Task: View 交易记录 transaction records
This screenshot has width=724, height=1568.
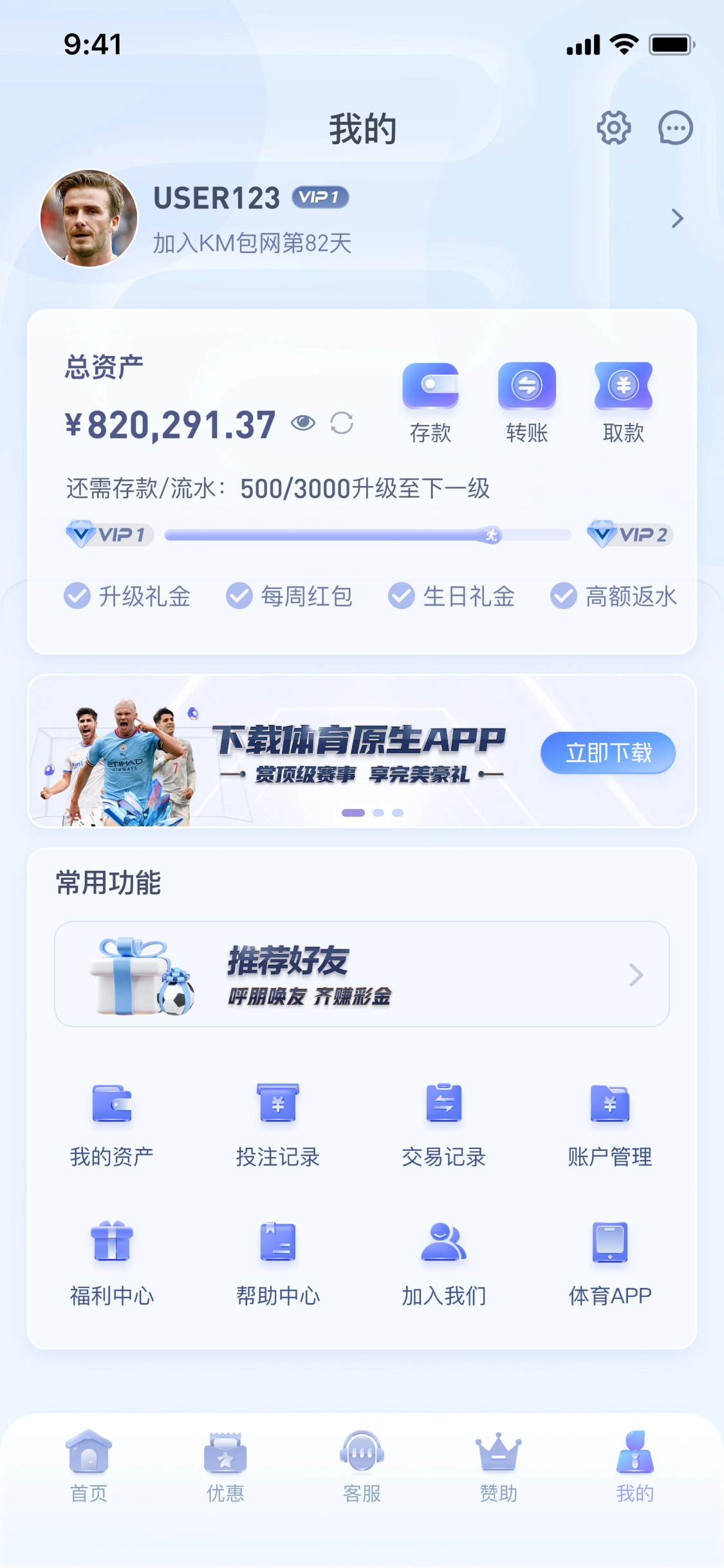Action: [x=443, y=1124]
